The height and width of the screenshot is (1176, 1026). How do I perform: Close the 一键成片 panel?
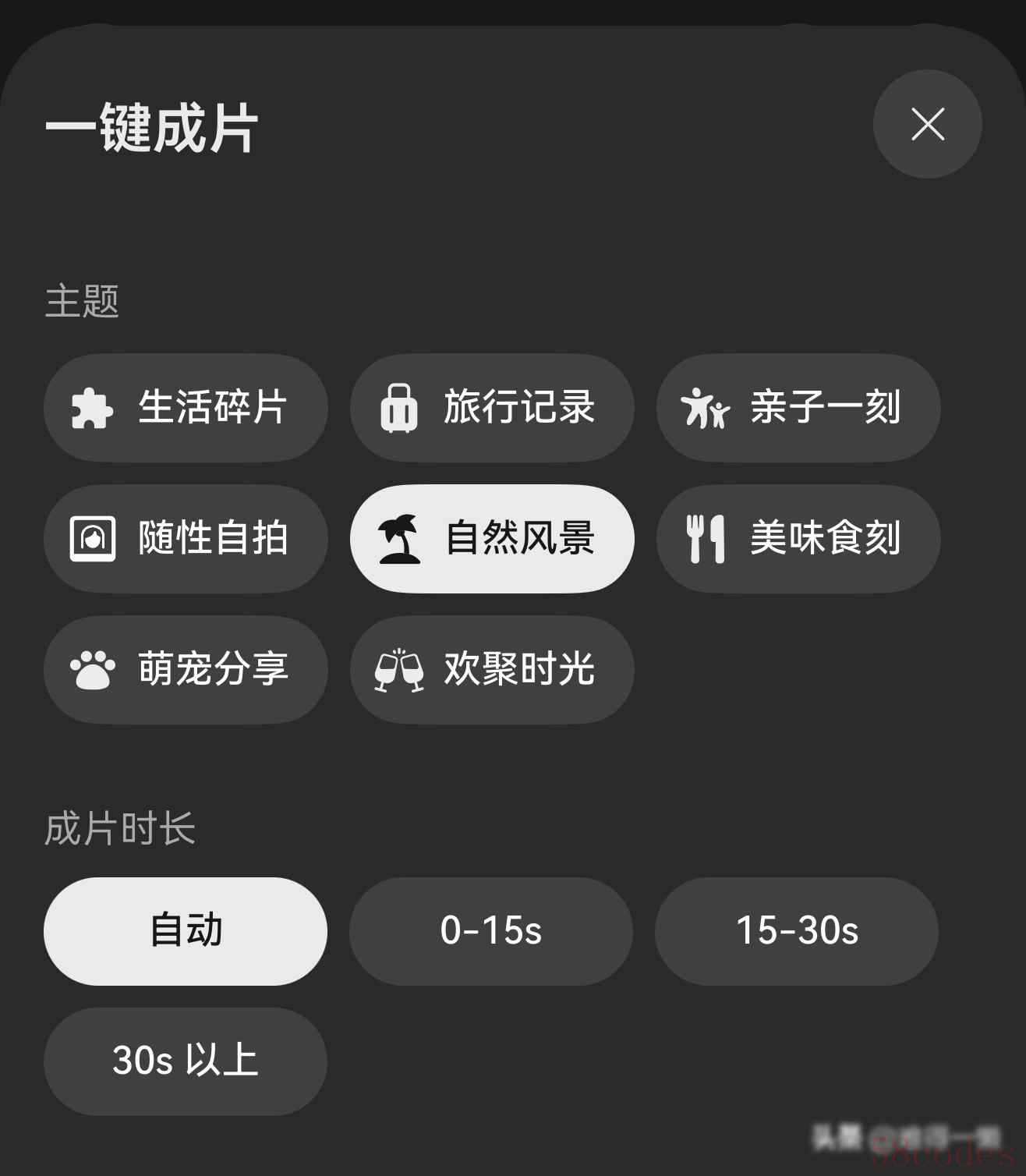[x=927, y=124]
